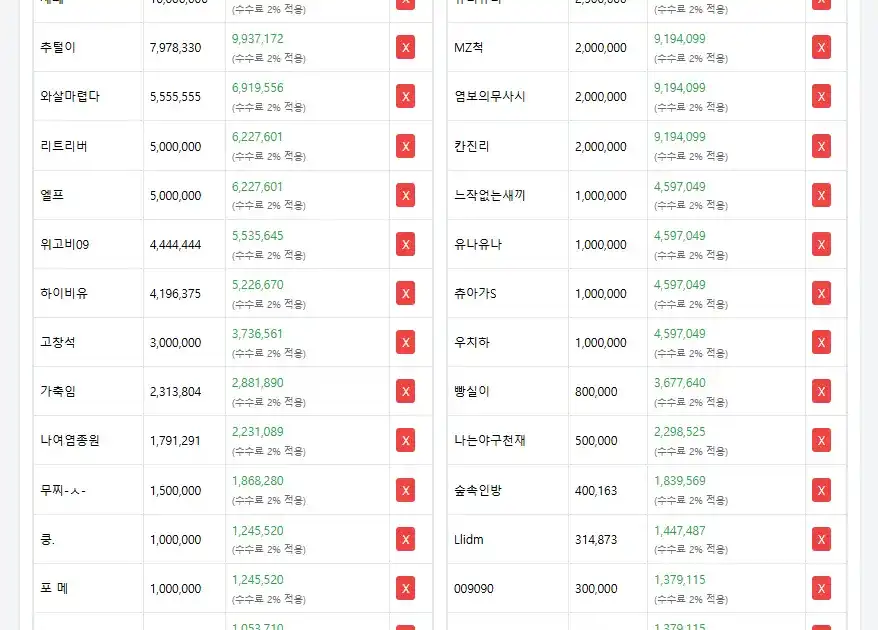Delete the 위고비09 row
This screenshot has height=630, width=878.
pyautogui.click(x=405, y=244)
